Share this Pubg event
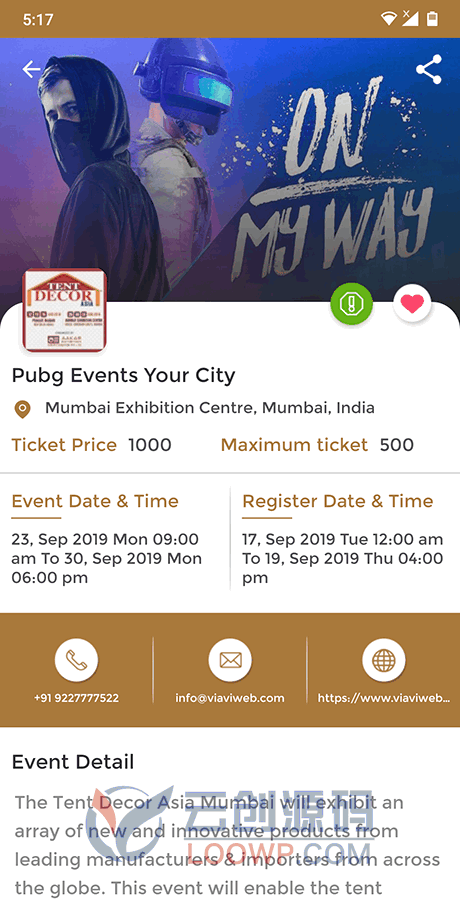The height and width of the screenshot is (900, 460). tap(428, 69)
